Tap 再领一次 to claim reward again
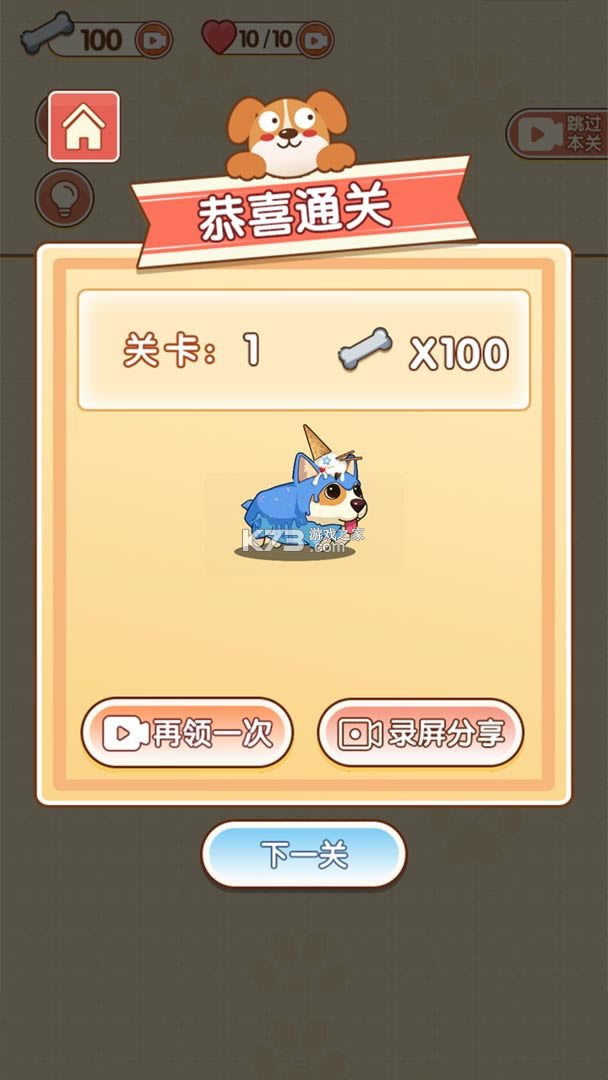 [x=187, y=734]
